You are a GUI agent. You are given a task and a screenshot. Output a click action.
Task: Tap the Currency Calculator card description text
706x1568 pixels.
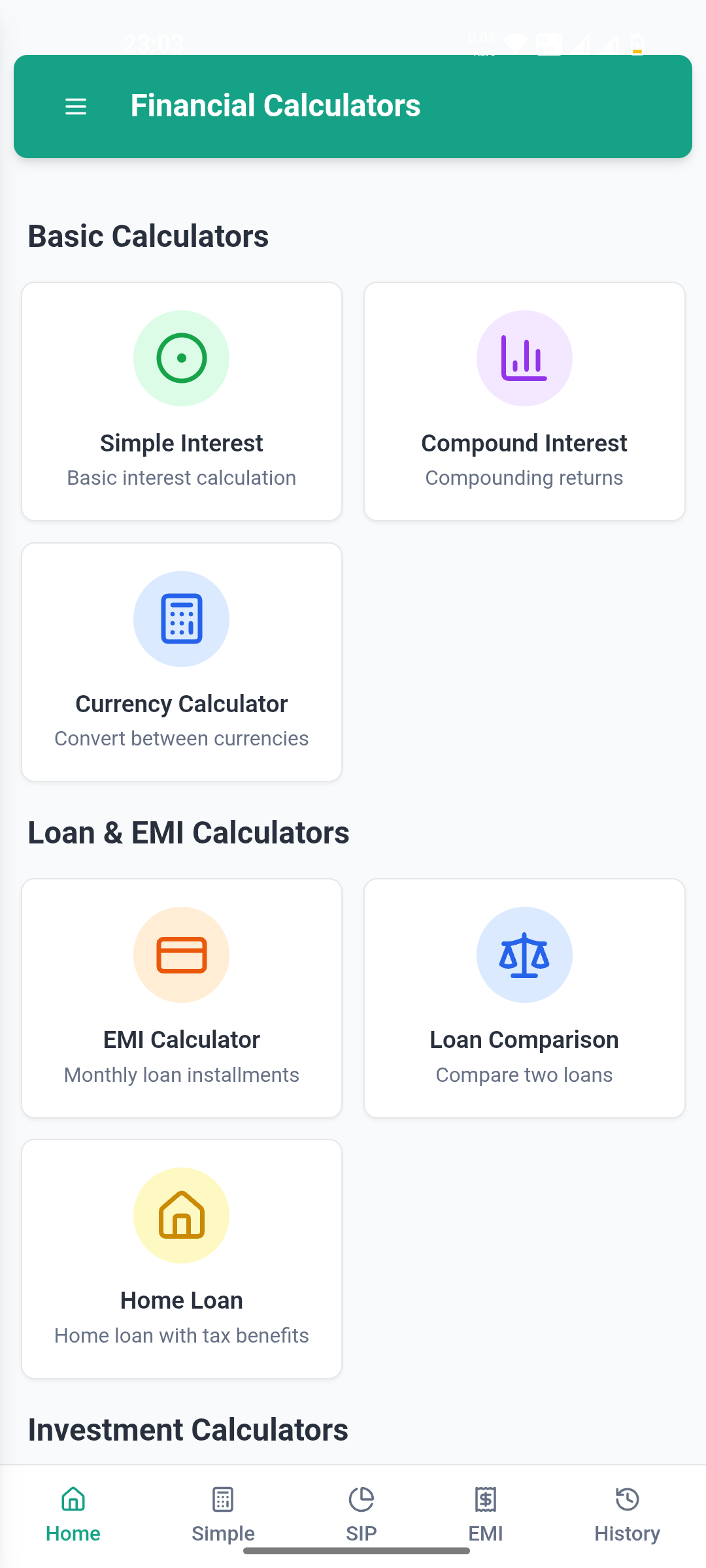182,738
